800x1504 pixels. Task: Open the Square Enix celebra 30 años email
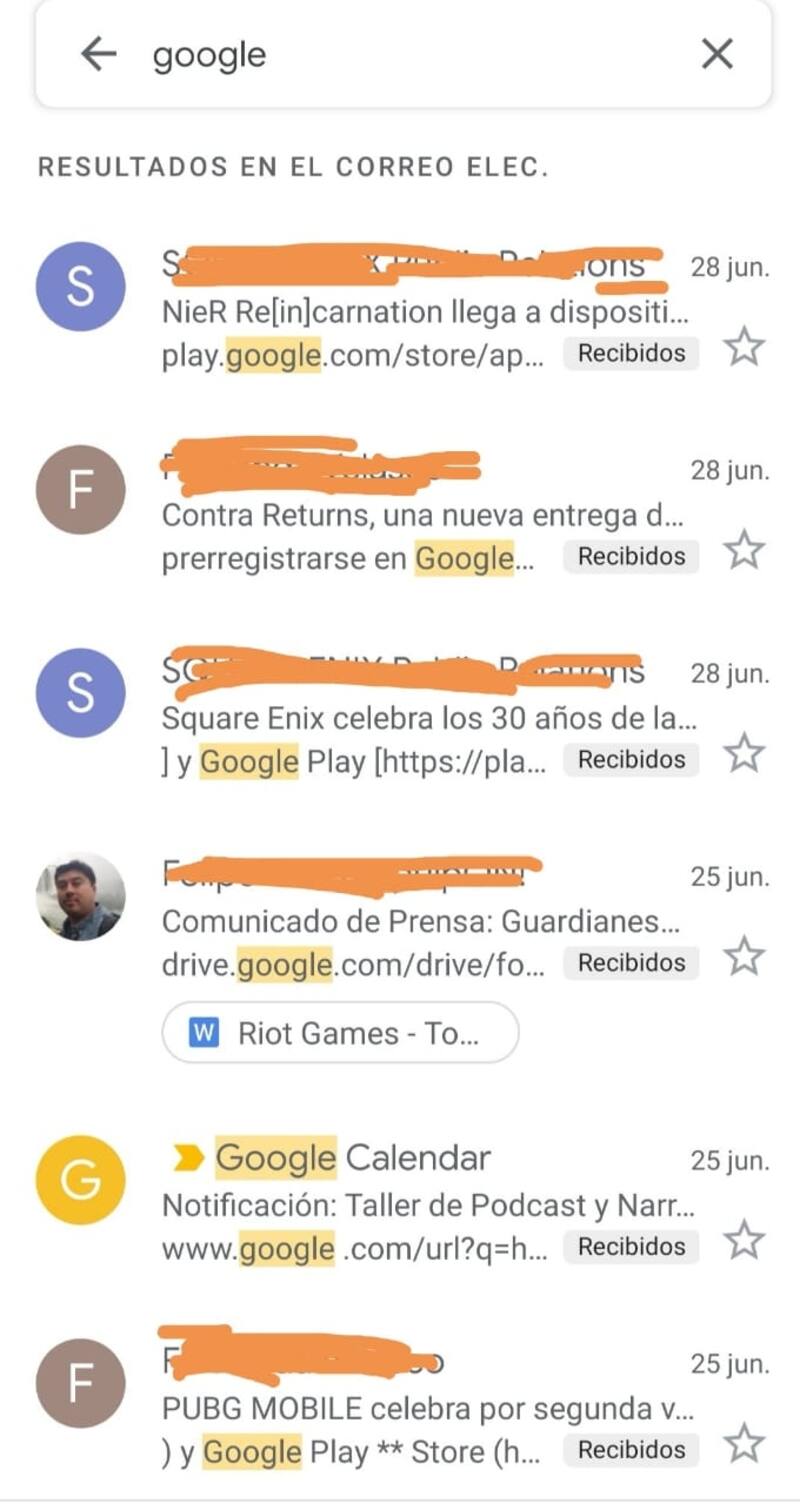point(427,719)
